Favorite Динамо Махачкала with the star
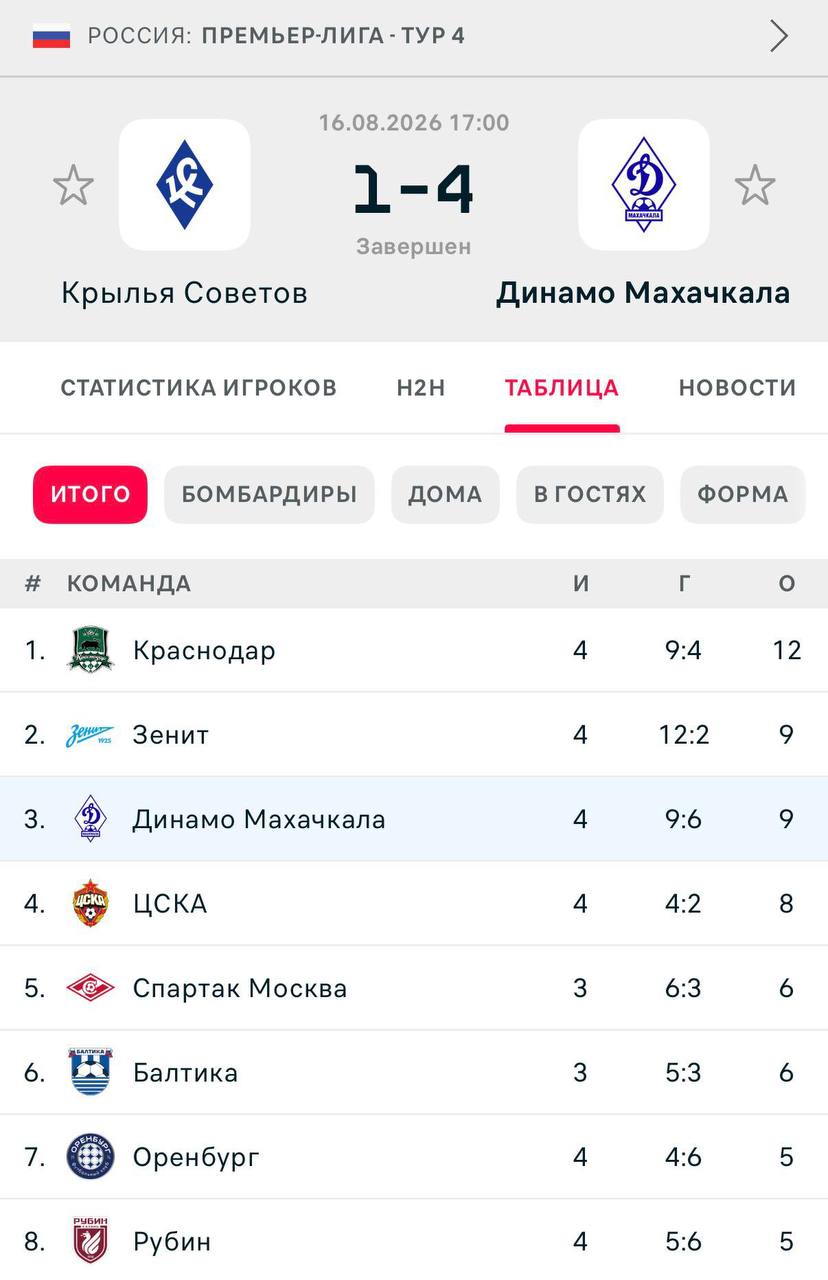 point(755,185)
